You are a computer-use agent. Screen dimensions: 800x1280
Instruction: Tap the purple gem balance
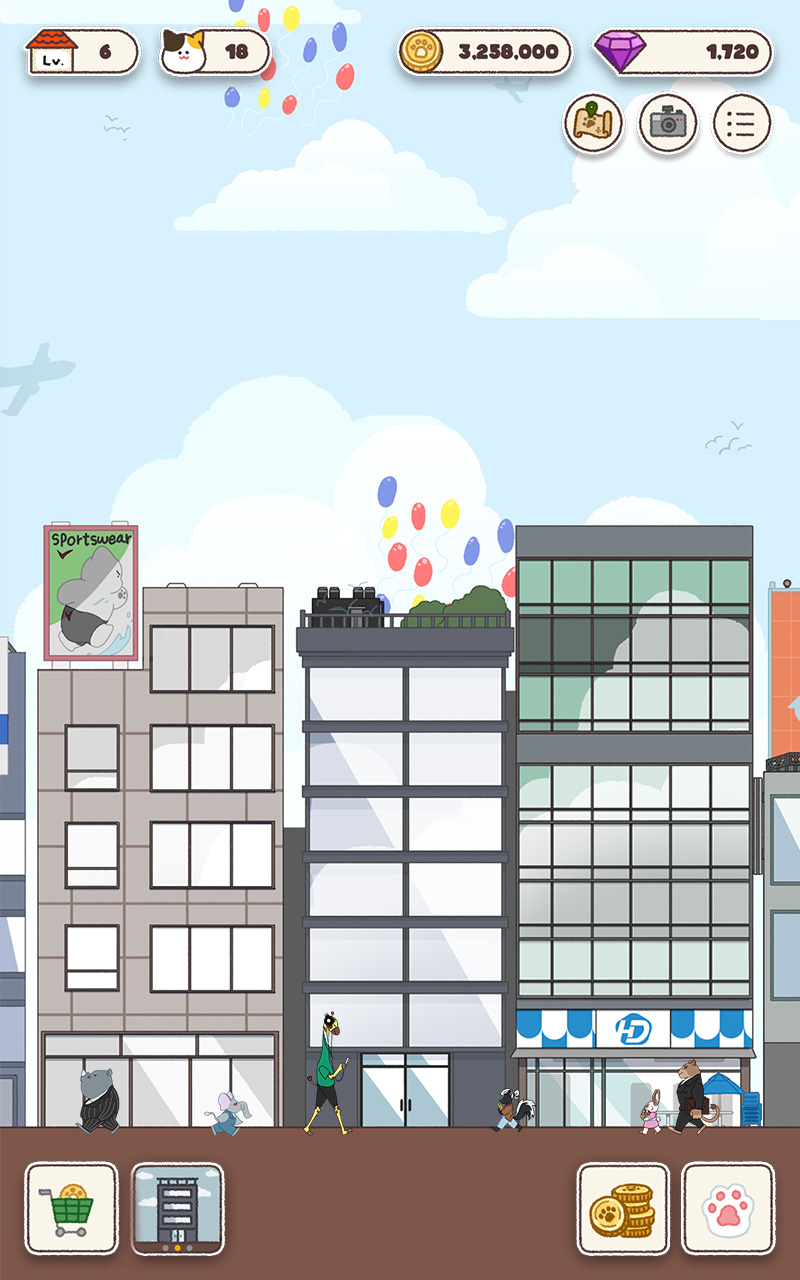click(x=683, y=51)
